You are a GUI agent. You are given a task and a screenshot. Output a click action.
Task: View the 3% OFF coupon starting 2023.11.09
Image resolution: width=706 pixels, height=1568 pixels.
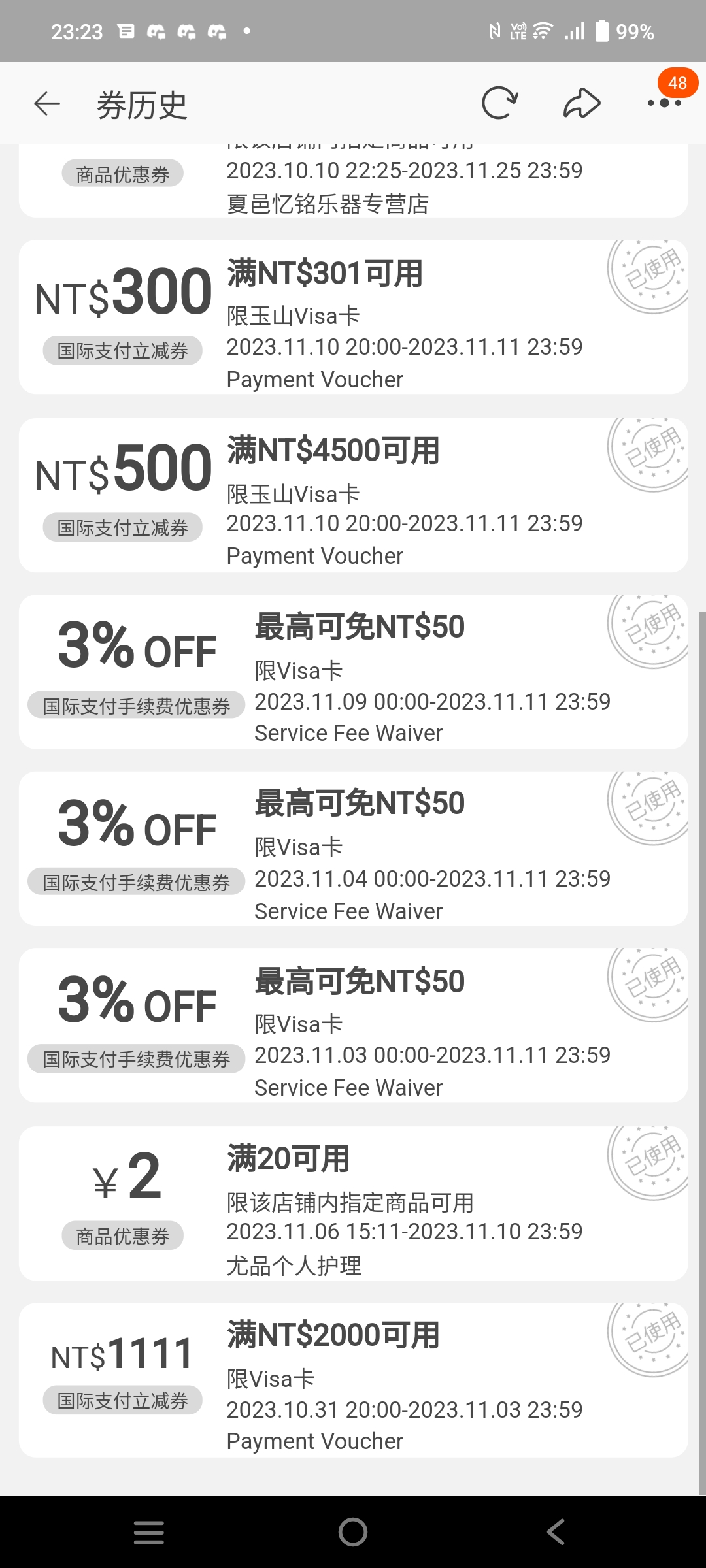click(x=353, y=672)
